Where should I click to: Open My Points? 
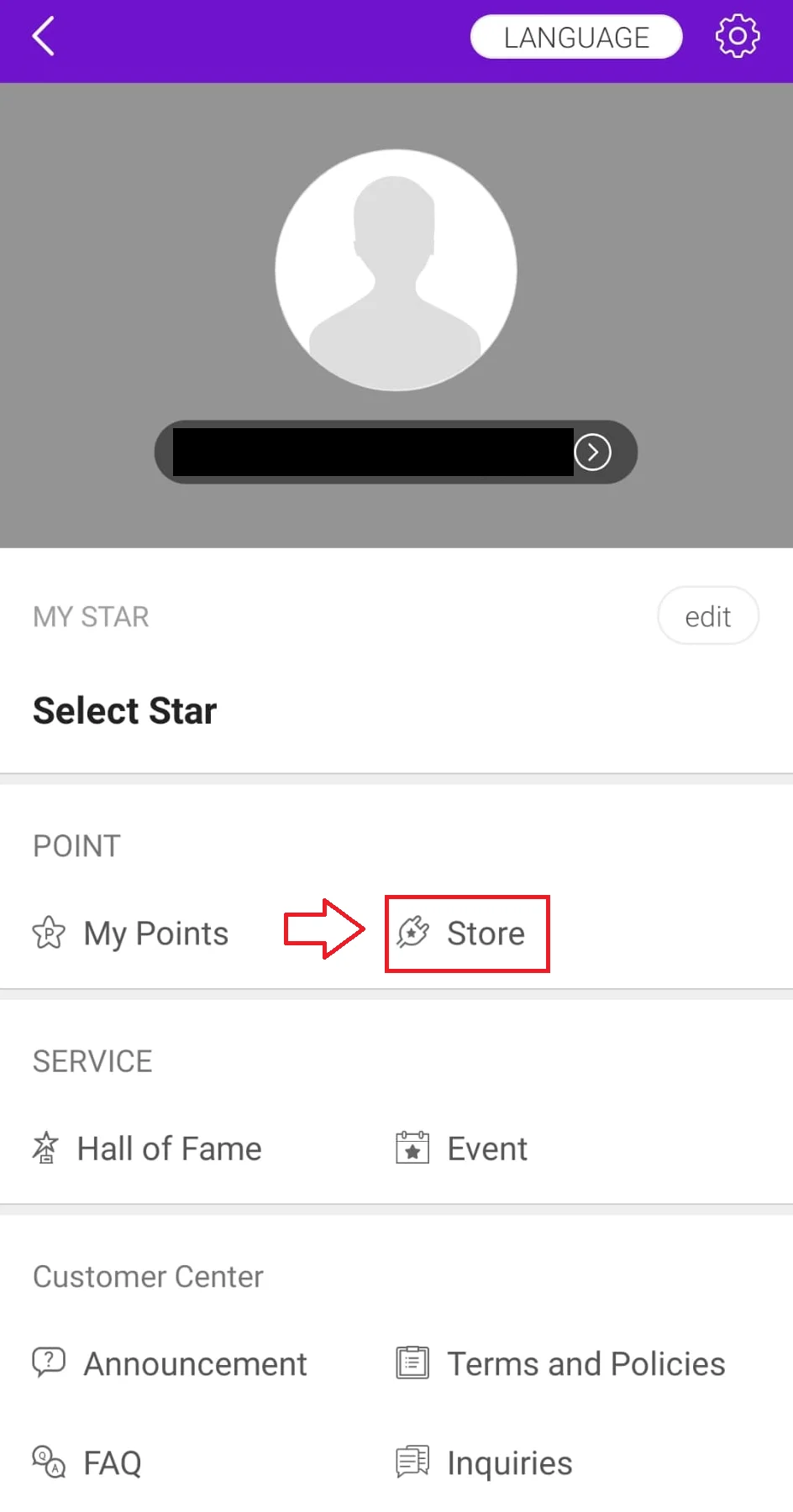coord(131,934)
